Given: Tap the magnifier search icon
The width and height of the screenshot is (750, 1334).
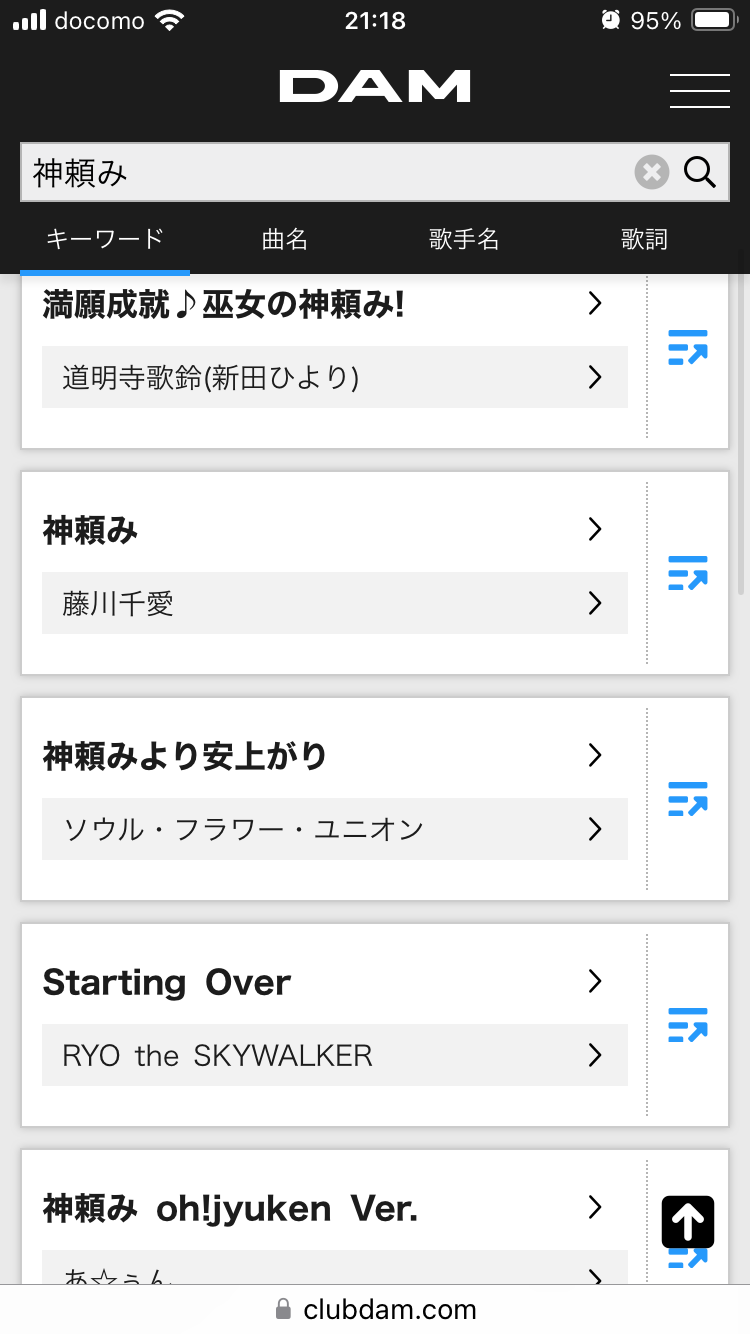Looking at the screenshot, I should tap(700, 173).
